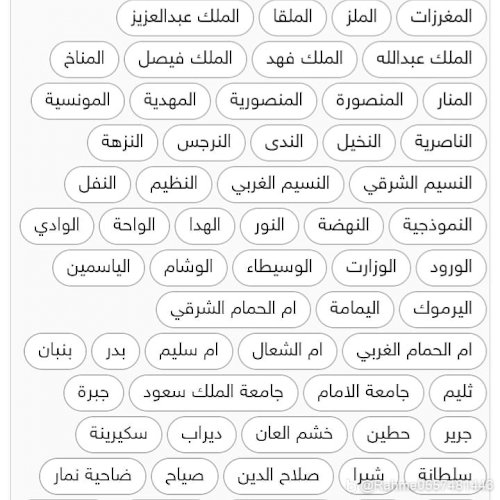500x500 pixels.
Task: Select النسيم الغربي chip
Action: [280, 184]
